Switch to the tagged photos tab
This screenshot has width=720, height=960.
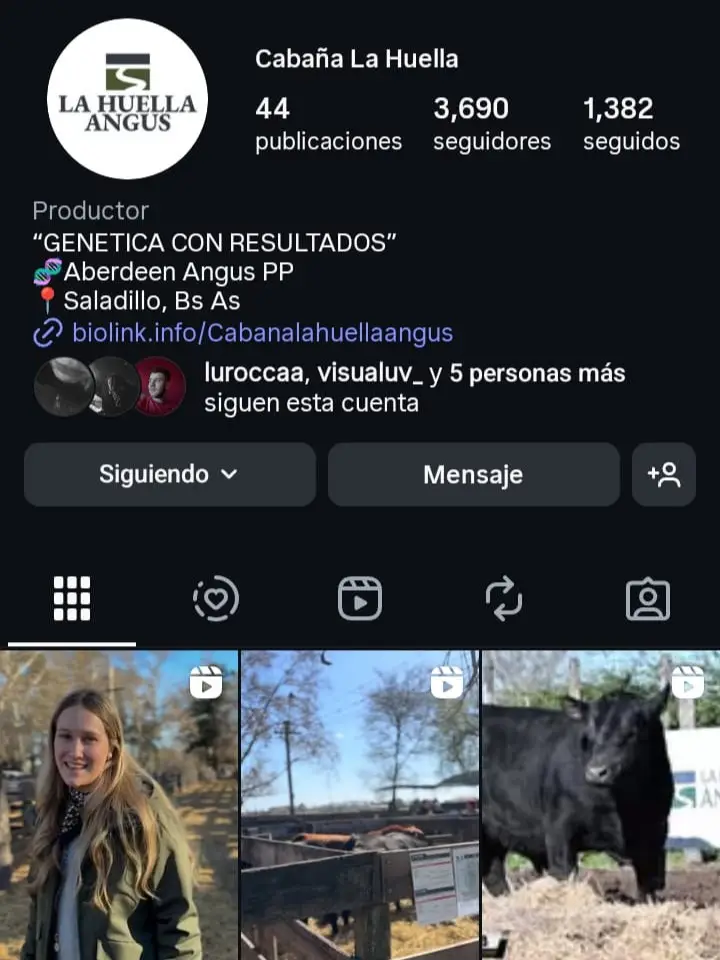(648, 599)
